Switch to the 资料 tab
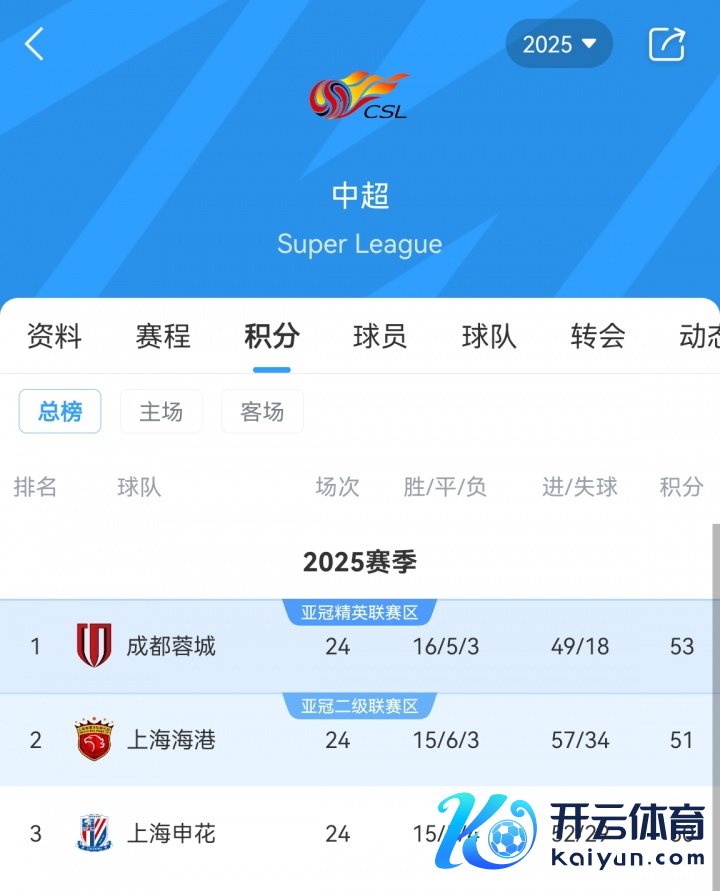720x891 pixels. click(x=54, y=336)
